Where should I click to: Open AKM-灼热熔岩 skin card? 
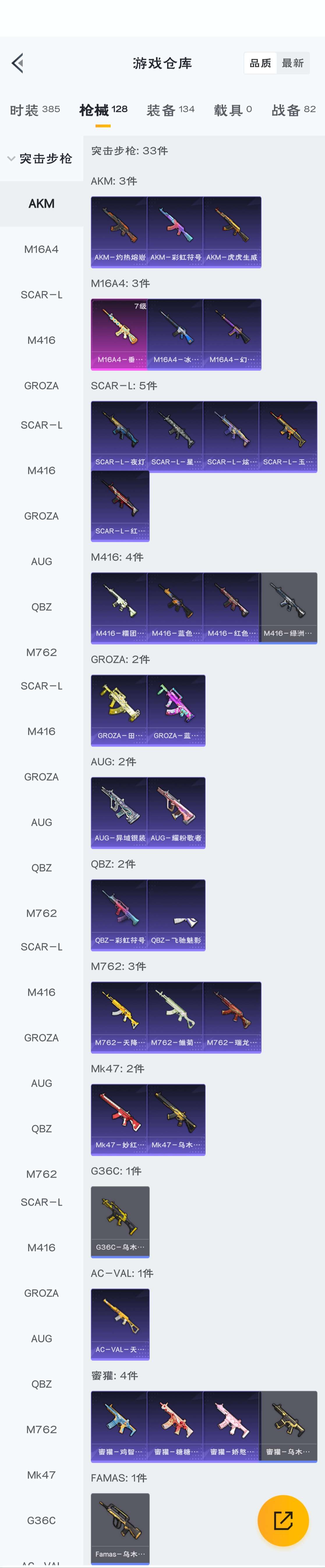tap(119, 231)
